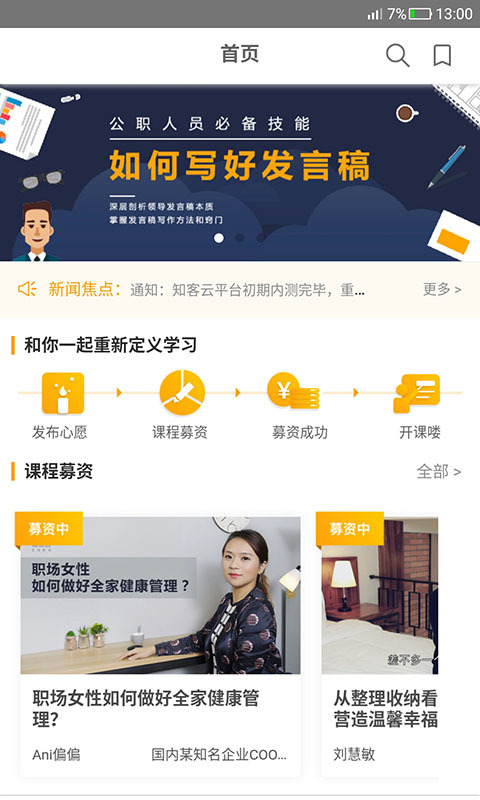Tap 更多 in the news focus bar
The image size is (480, 800).
(442, 289)
